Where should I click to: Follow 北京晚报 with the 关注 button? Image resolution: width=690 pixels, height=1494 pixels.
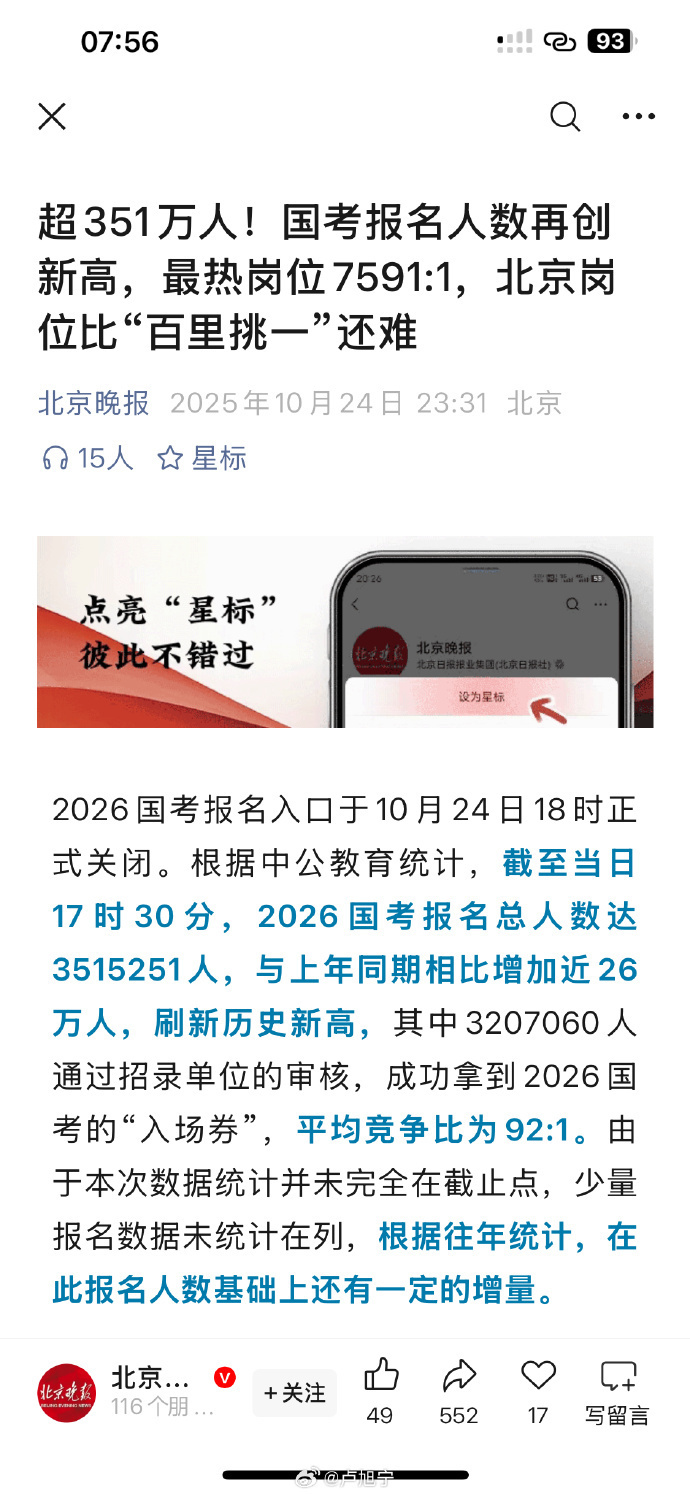[294, 1392]
